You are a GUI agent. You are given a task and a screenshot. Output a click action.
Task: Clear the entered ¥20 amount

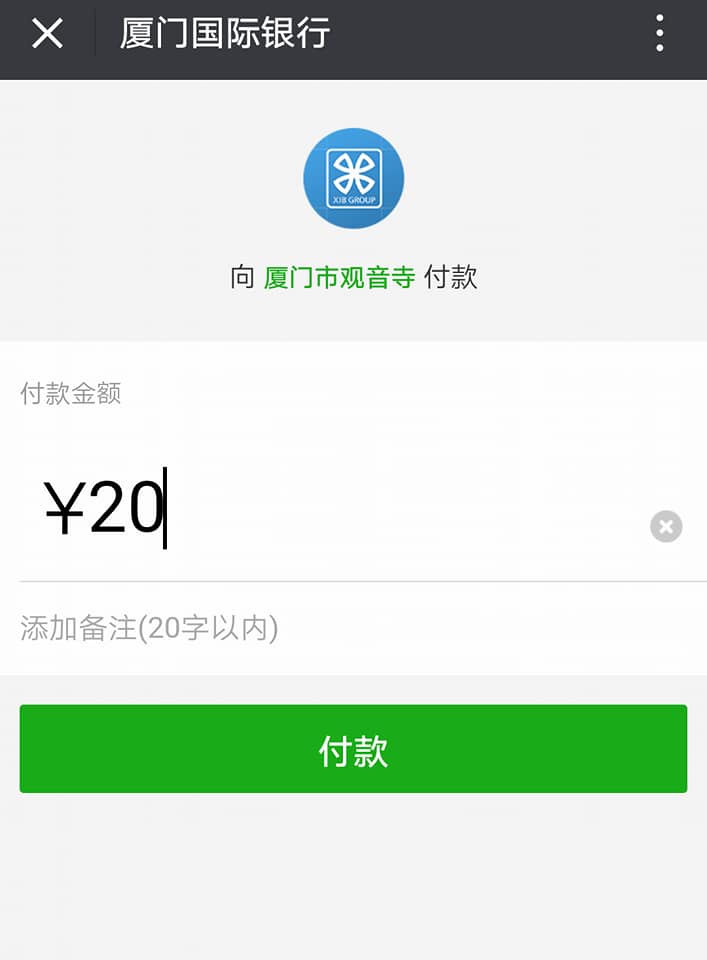click(666, 526)
